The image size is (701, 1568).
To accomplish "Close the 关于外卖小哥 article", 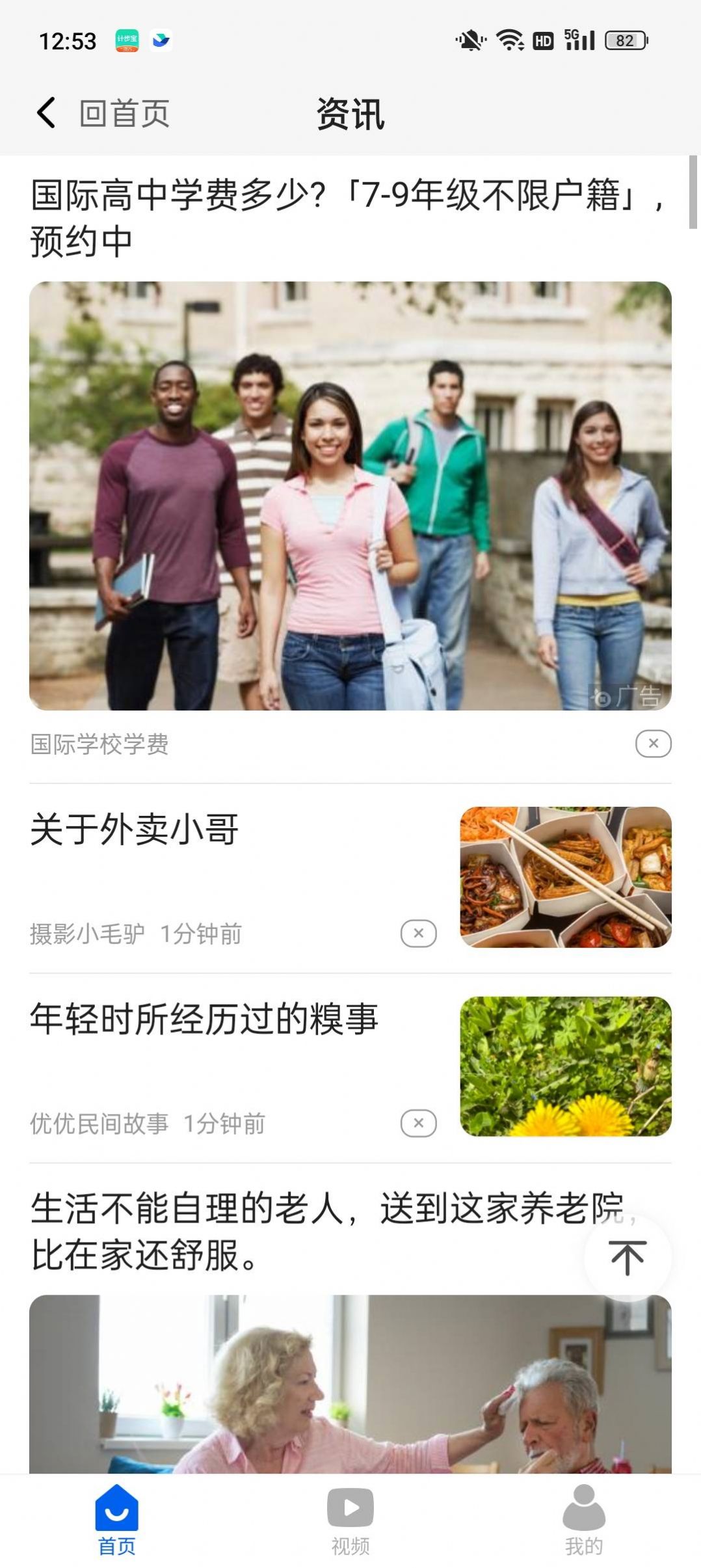I will click(x=419, y=933).
